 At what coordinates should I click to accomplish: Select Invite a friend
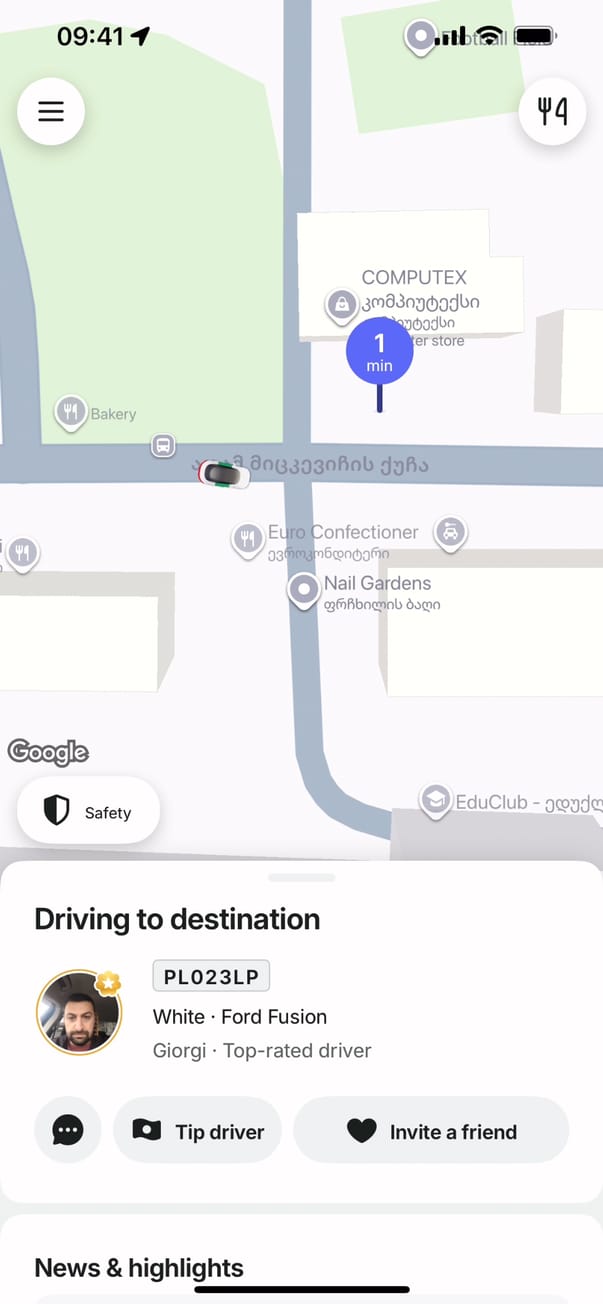(x=431, y=1131)
